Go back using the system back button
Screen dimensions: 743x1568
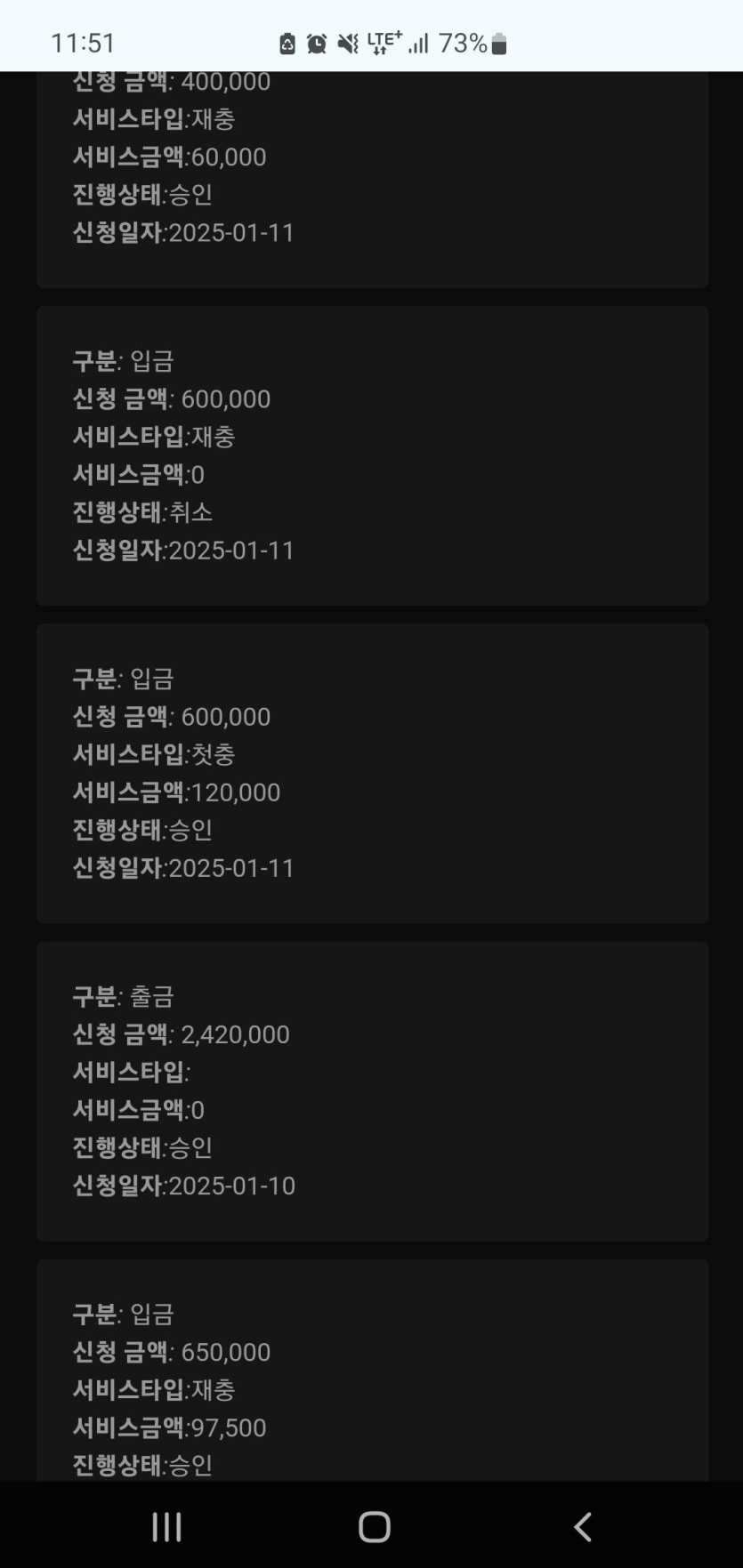click(x=583, y=1526)
